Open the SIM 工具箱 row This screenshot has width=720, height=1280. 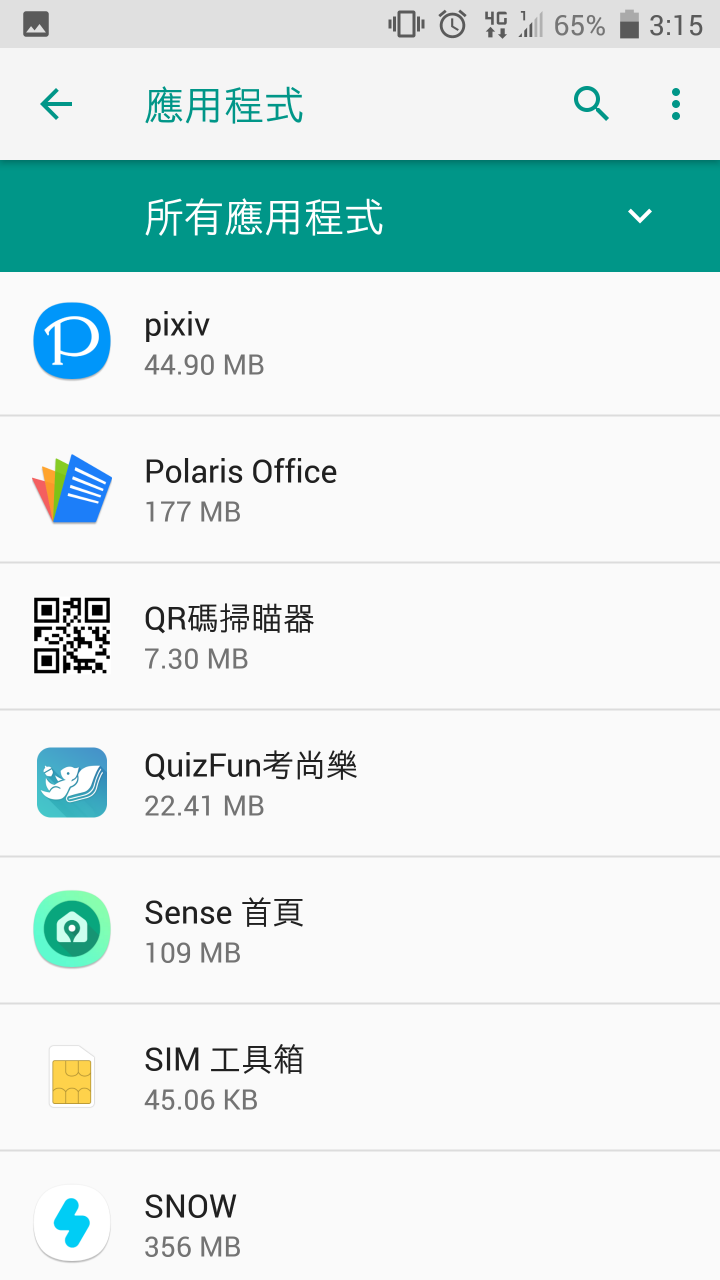click(360, 1078)
